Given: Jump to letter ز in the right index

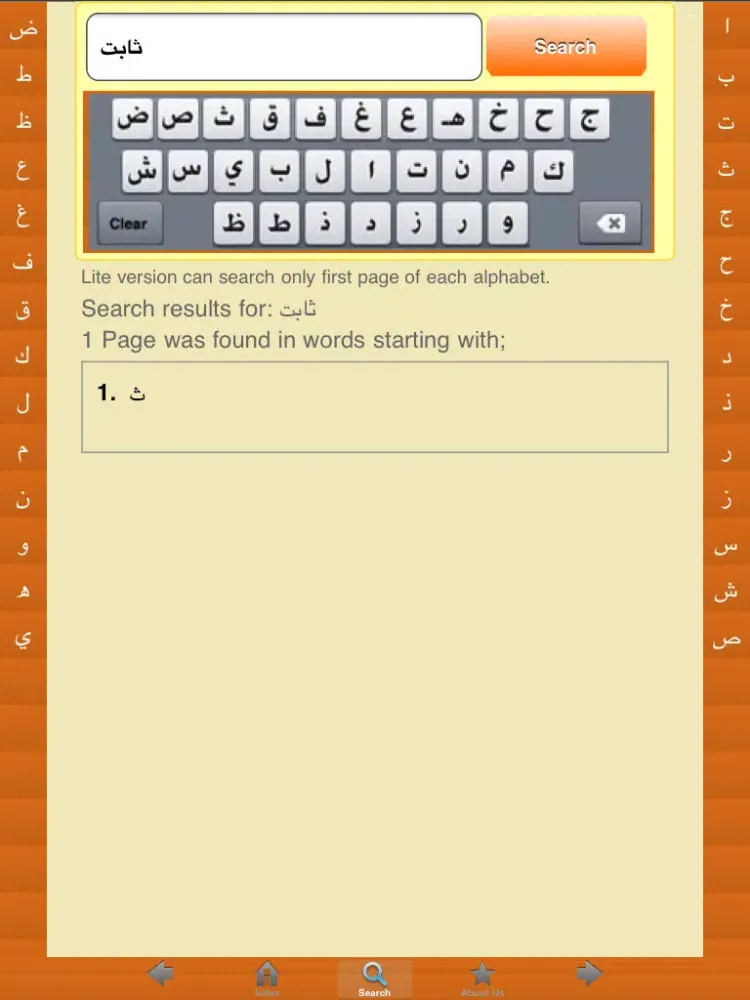Looking at the screenshot, I should (x=727, y=499).
